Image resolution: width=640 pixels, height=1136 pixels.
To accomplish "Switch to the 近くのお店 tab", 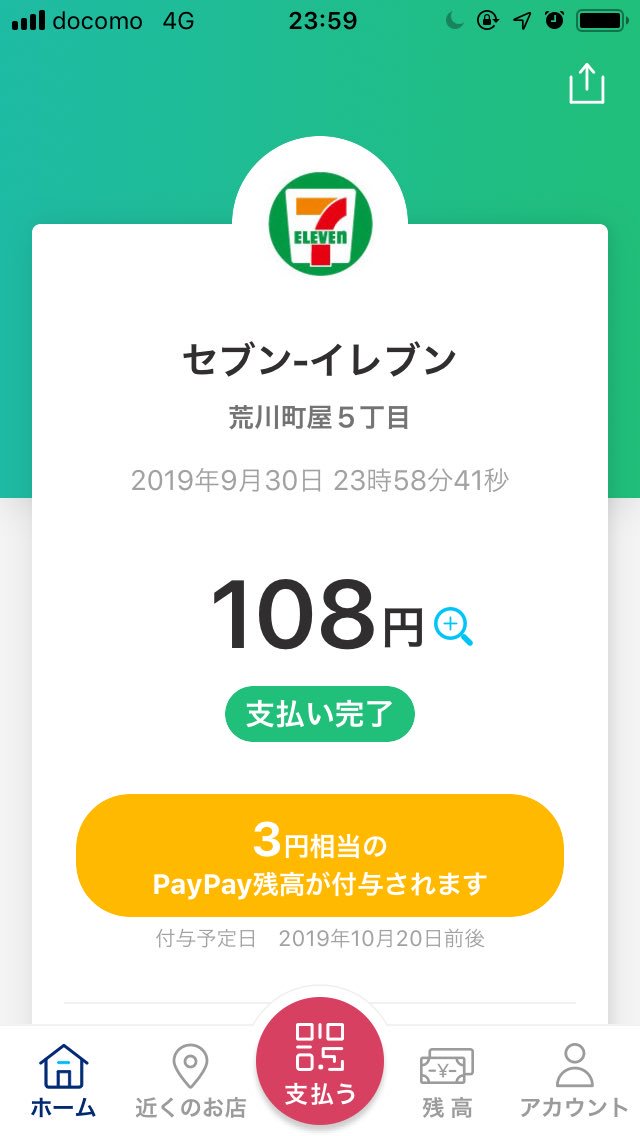I will 191,1080.
